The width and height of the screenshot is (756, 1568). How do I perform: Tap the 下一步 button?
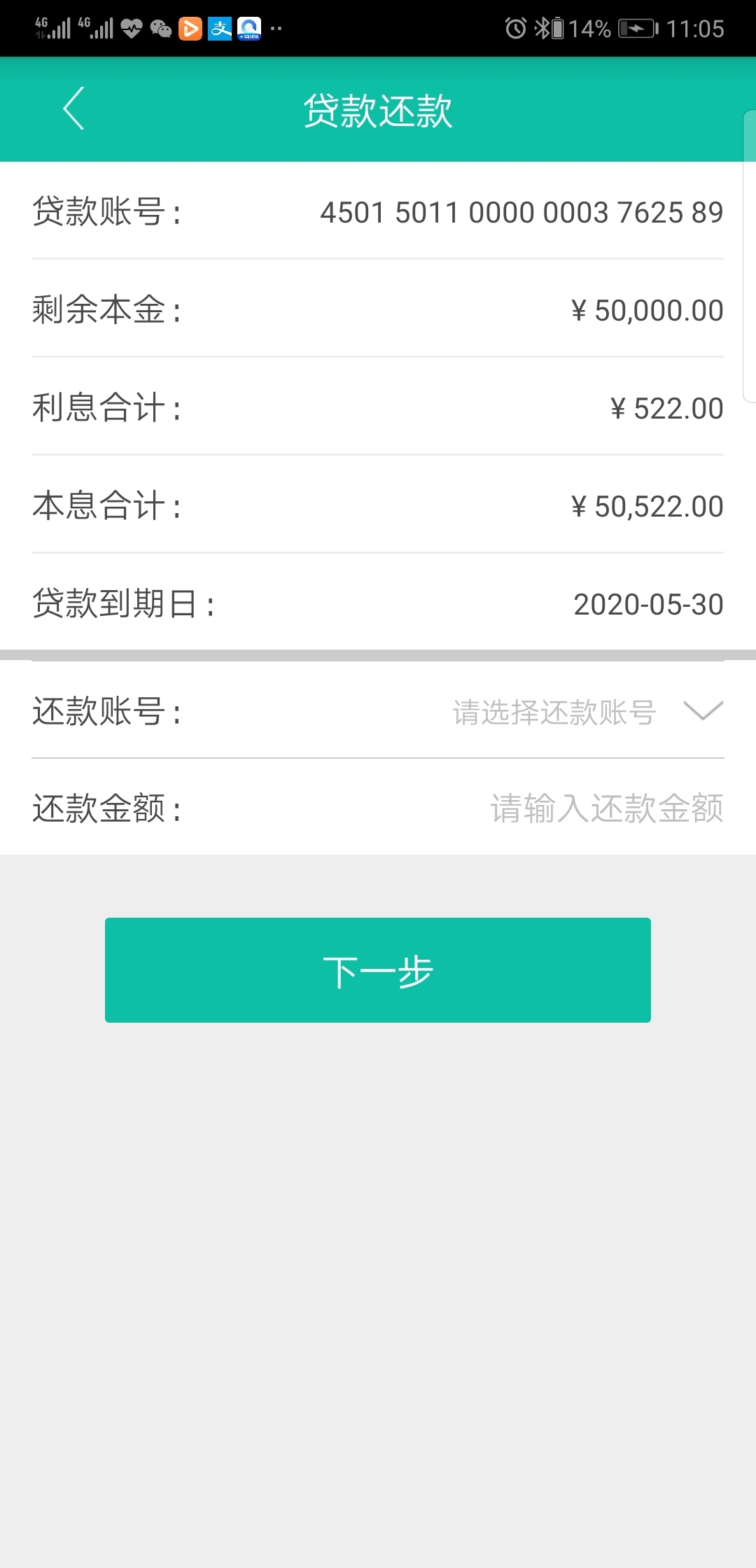(378, 970)
